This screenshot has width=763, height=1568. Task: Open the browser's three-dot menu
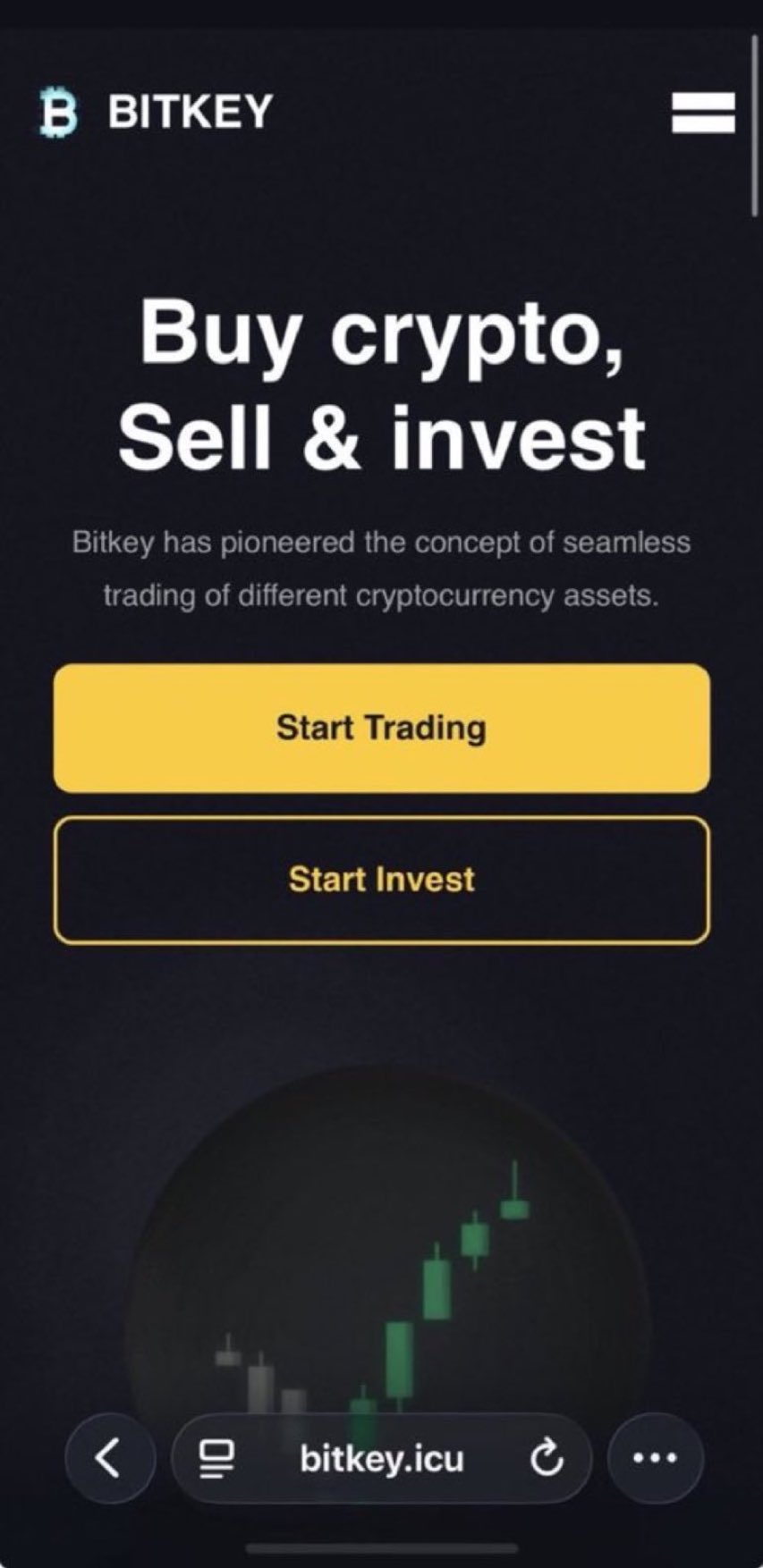coord(655,1458)
